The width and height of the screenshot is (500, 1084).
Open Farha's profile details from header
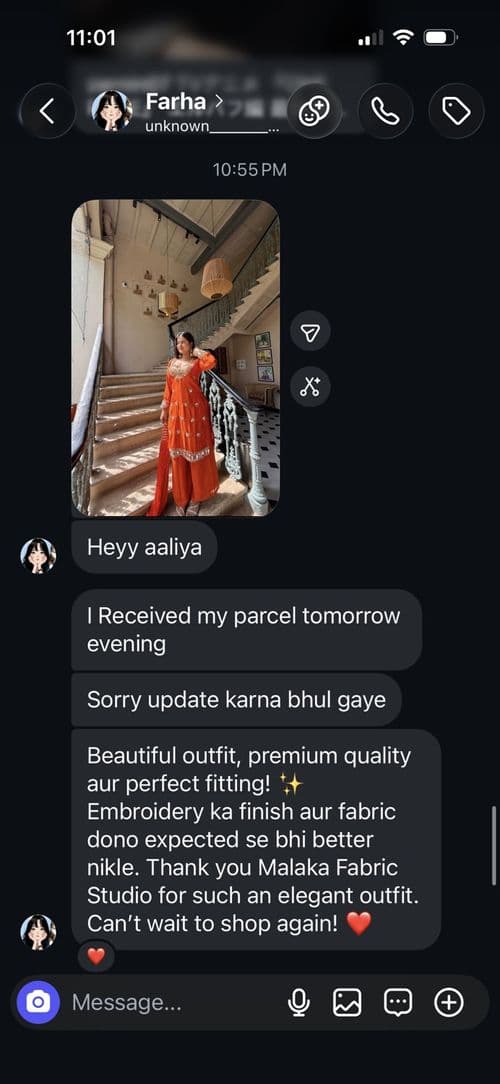tap(185, 111)
